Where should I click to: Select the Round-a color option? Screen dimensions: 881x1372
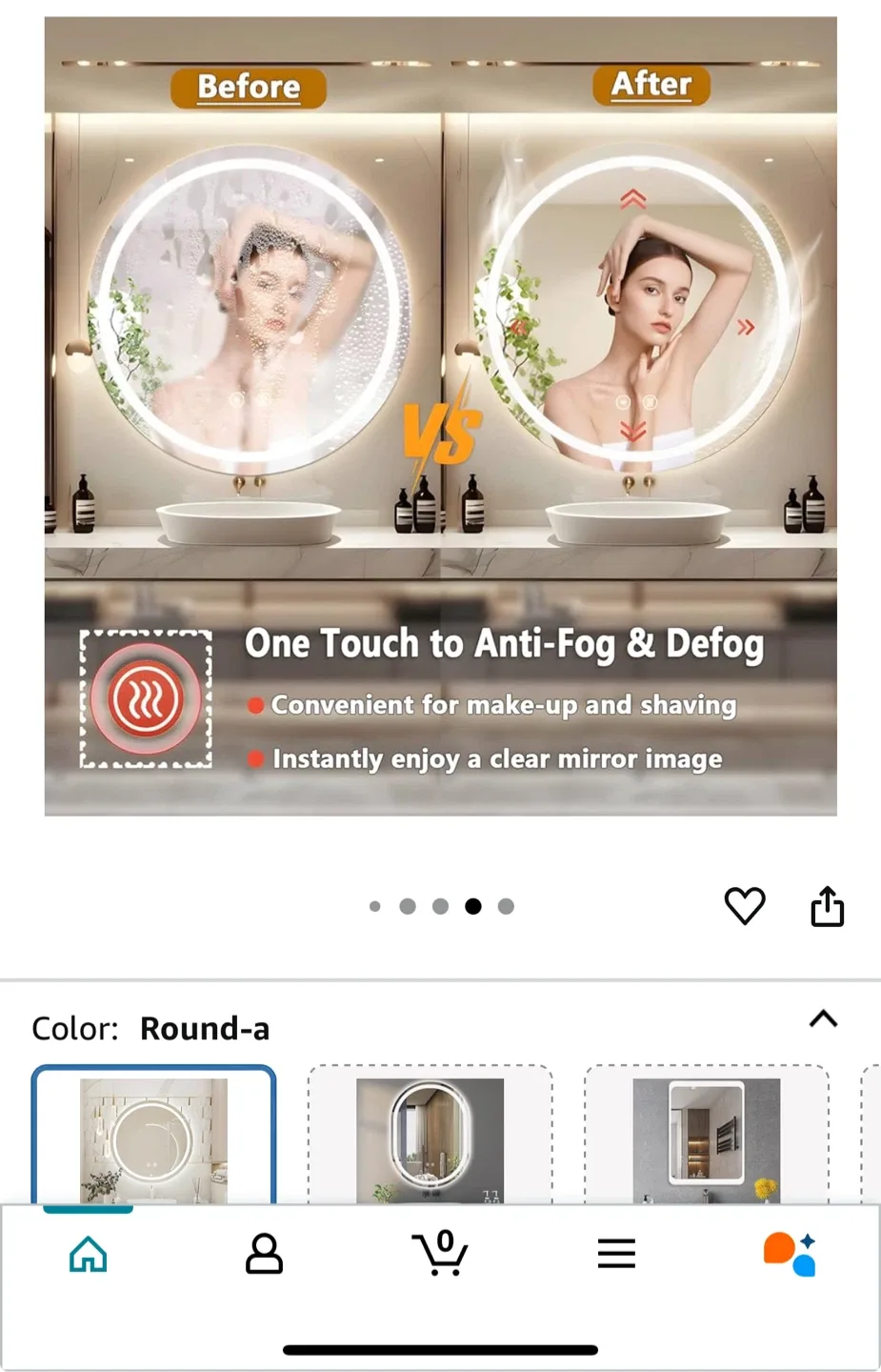(x=153, y=1141)
